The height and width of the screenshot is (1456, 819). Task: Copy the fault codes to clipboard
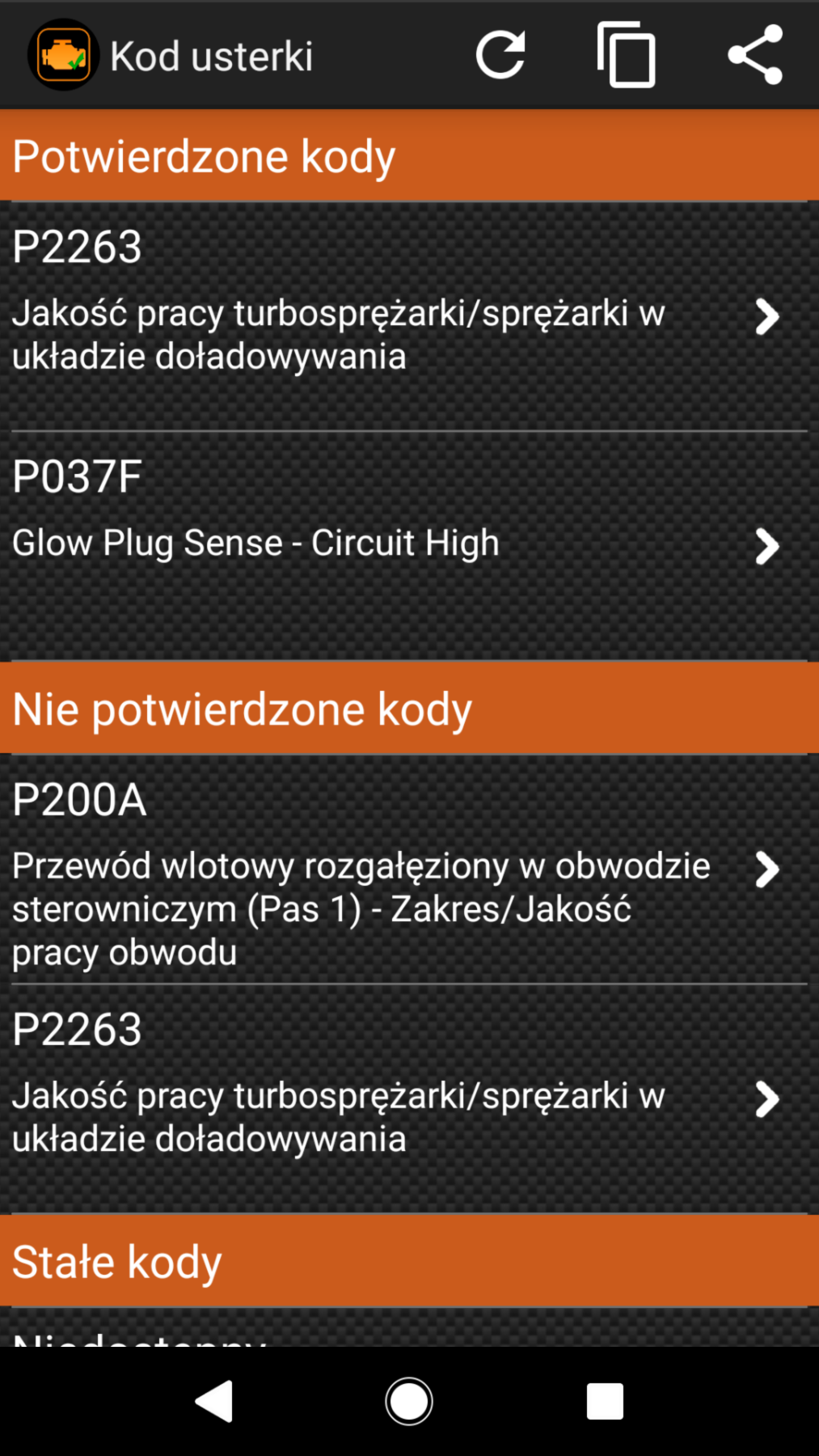[626, 55]
